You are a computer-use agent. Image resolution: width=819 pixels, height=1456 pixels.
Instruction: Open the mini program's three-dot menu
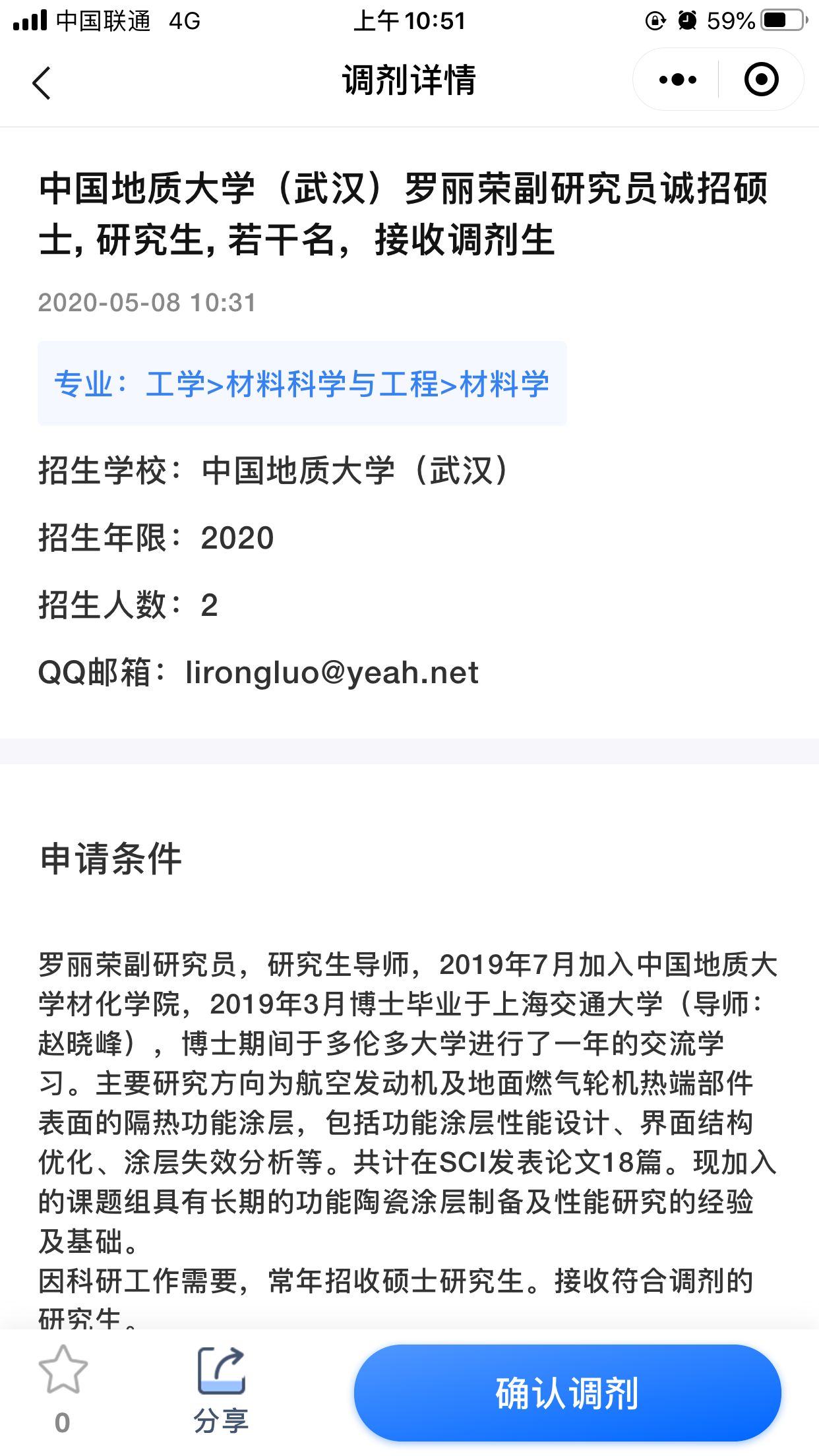(x=677, y=80)
